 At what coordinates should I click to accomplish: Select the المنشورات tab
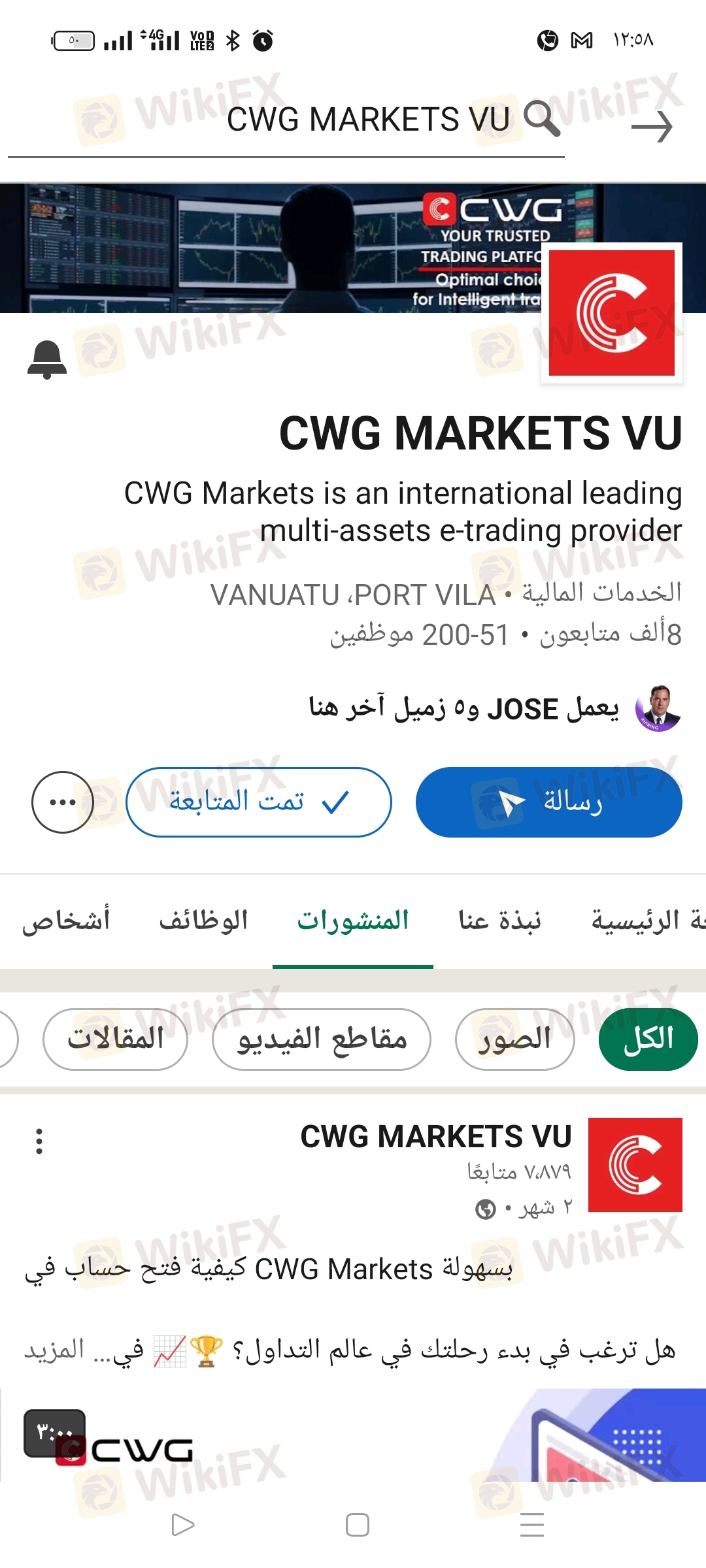coord(353,921)
